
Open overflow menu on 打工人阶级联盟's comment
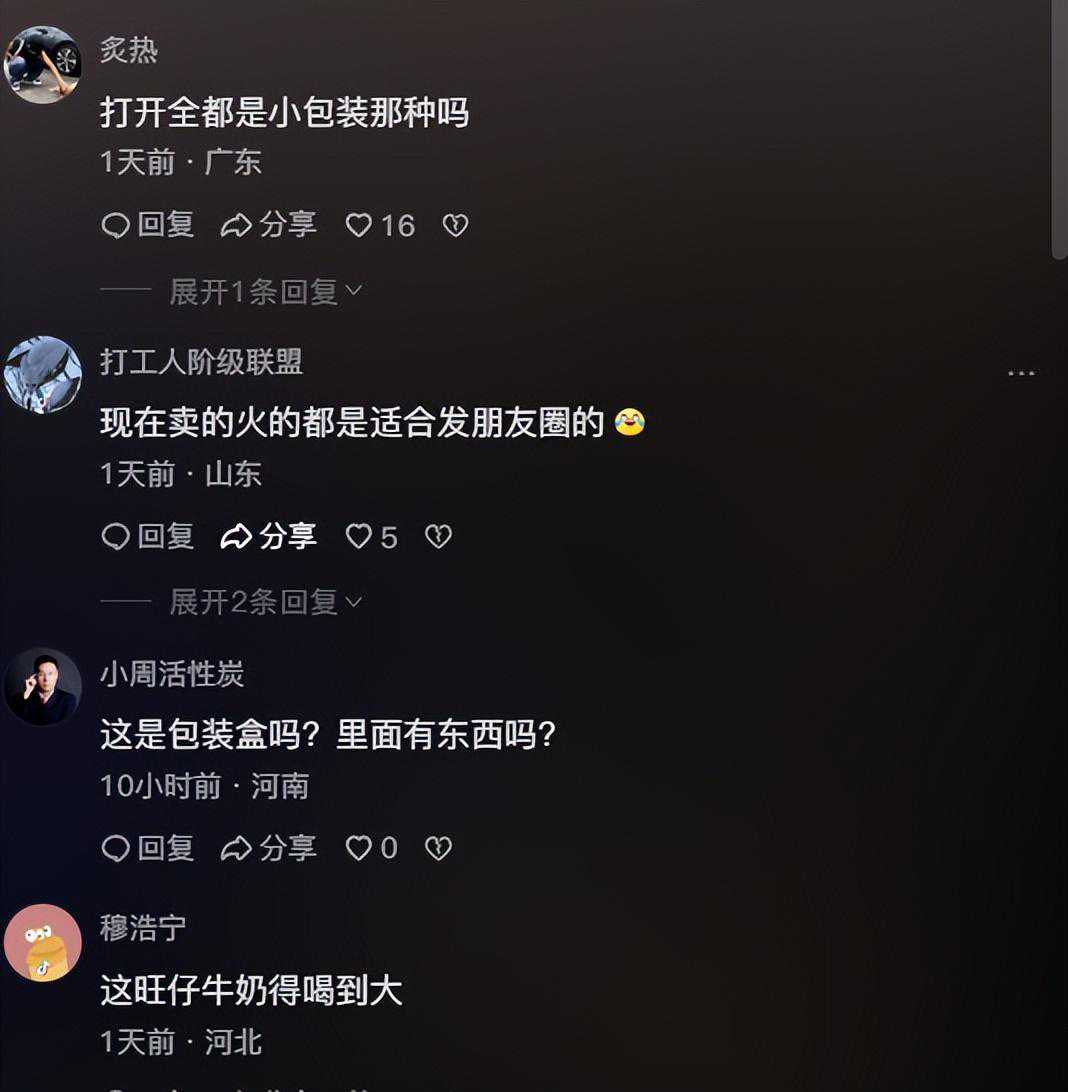click(1020, 374)
